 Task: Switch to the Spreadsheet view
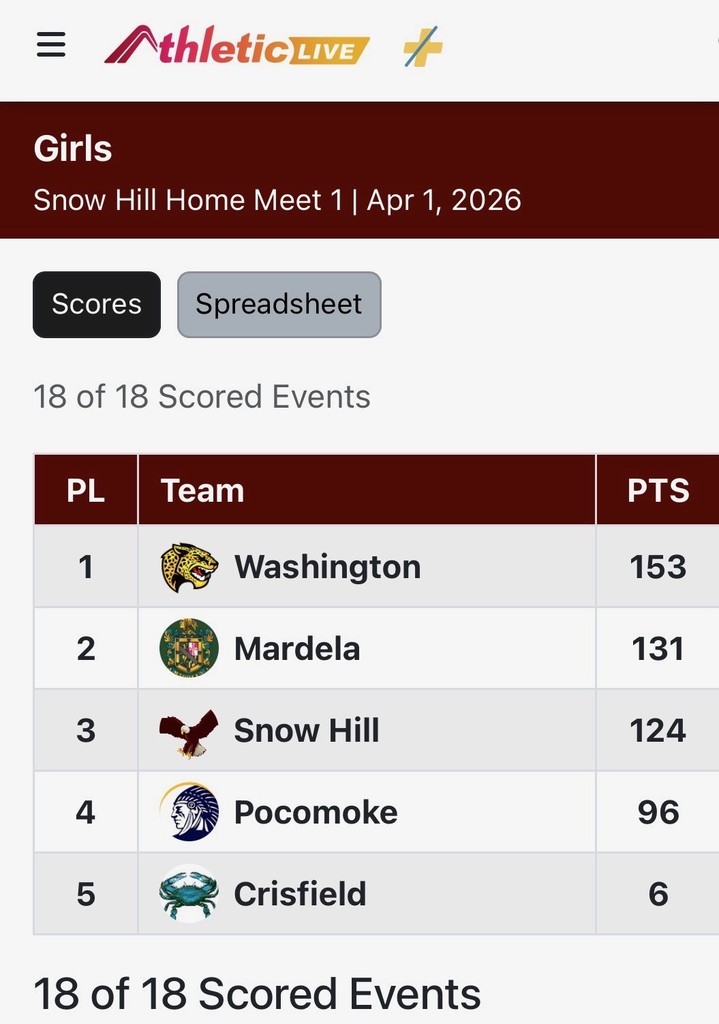[279, 305]
